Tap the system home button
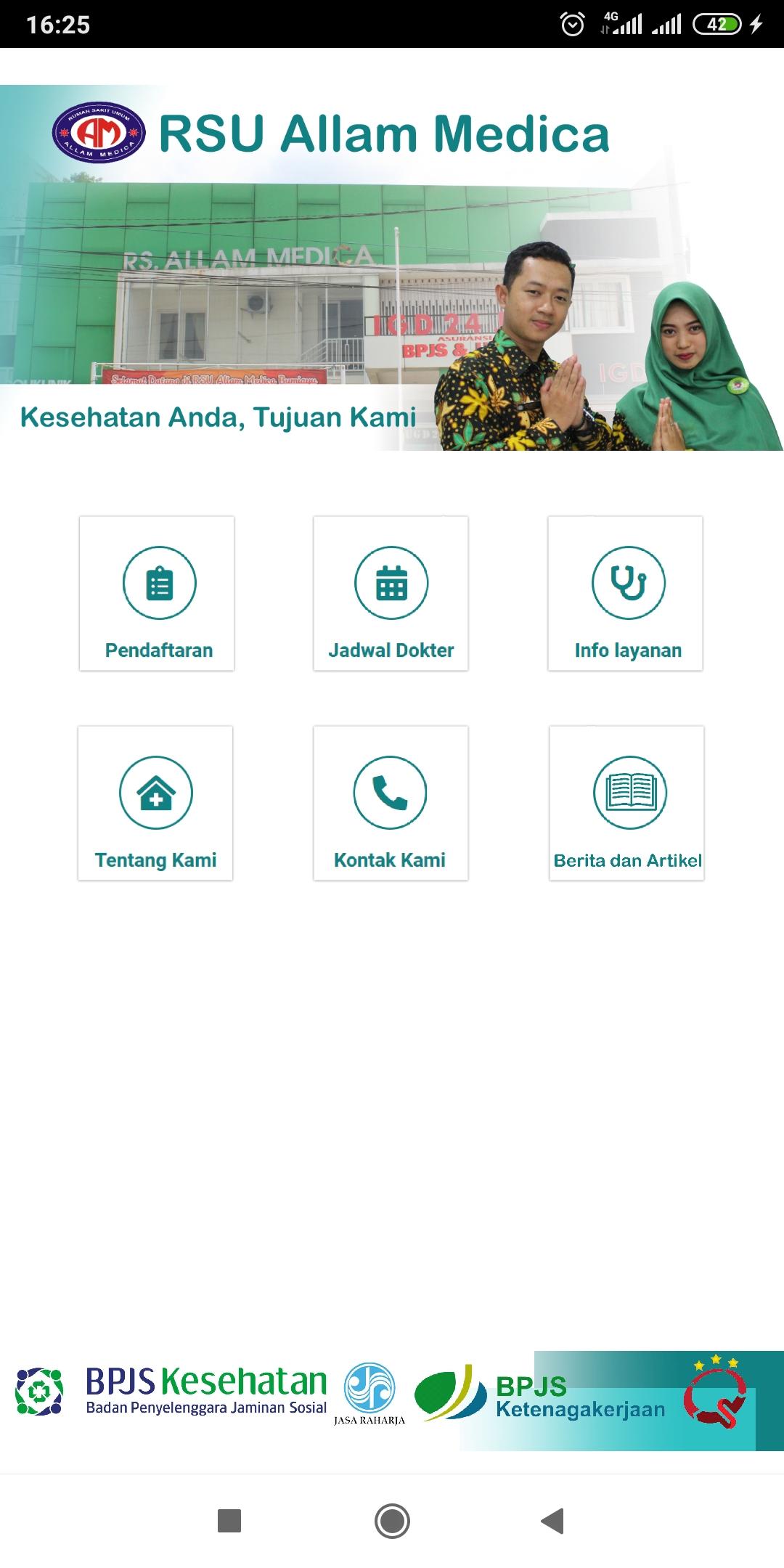This screenshot has height=1568, width=784. [392, 1520]
